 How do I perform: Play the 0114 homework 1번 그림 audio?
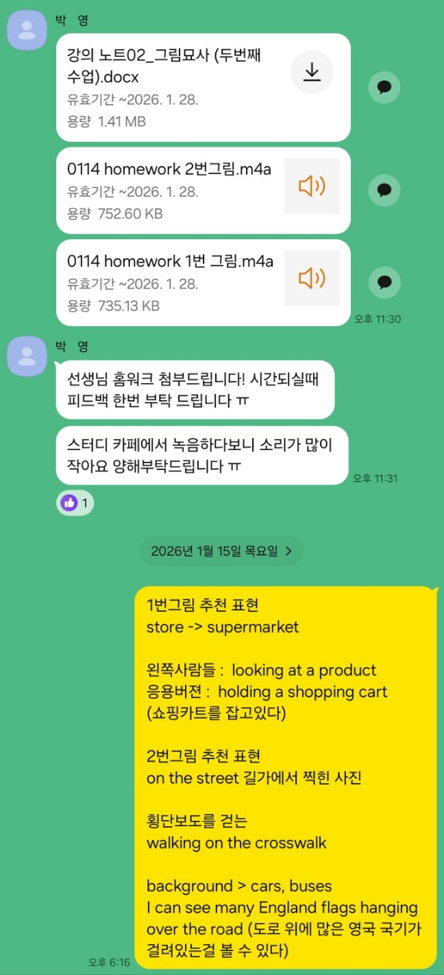(x=312, y=278)
